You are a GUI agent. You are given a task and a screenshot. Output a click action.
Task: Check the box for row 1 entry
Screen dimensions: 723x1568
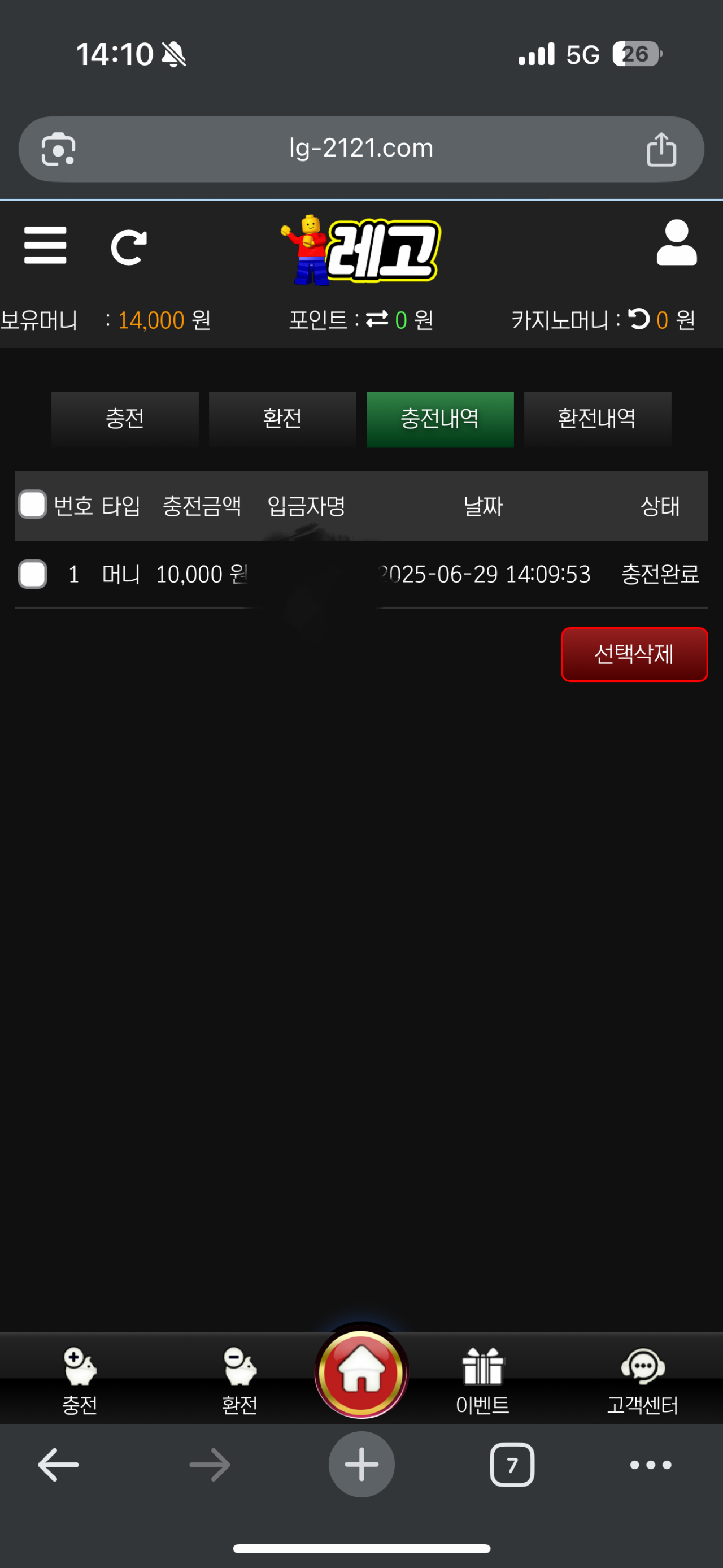[32, 574]
